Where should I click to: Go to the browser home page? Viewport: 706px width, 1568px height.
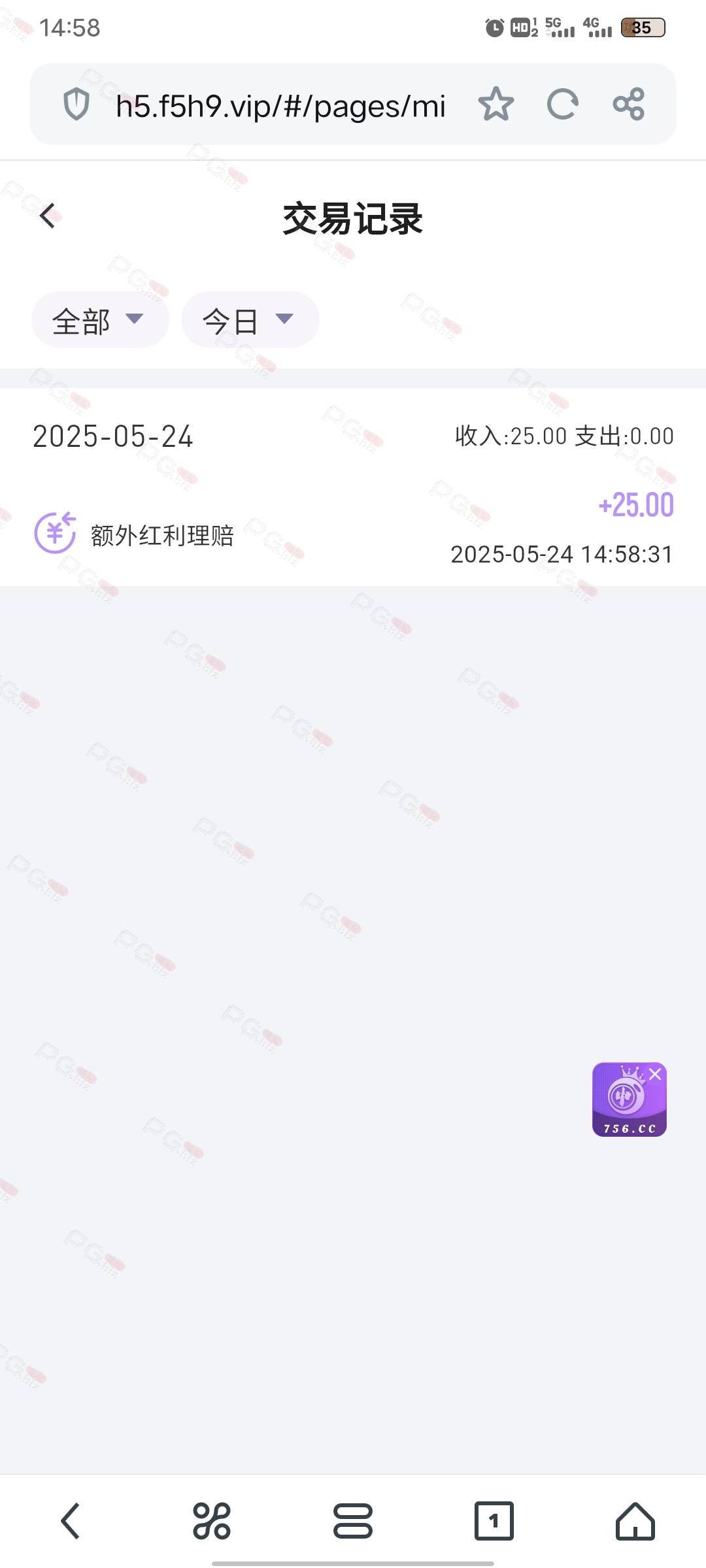click(x=635, y=1521)
